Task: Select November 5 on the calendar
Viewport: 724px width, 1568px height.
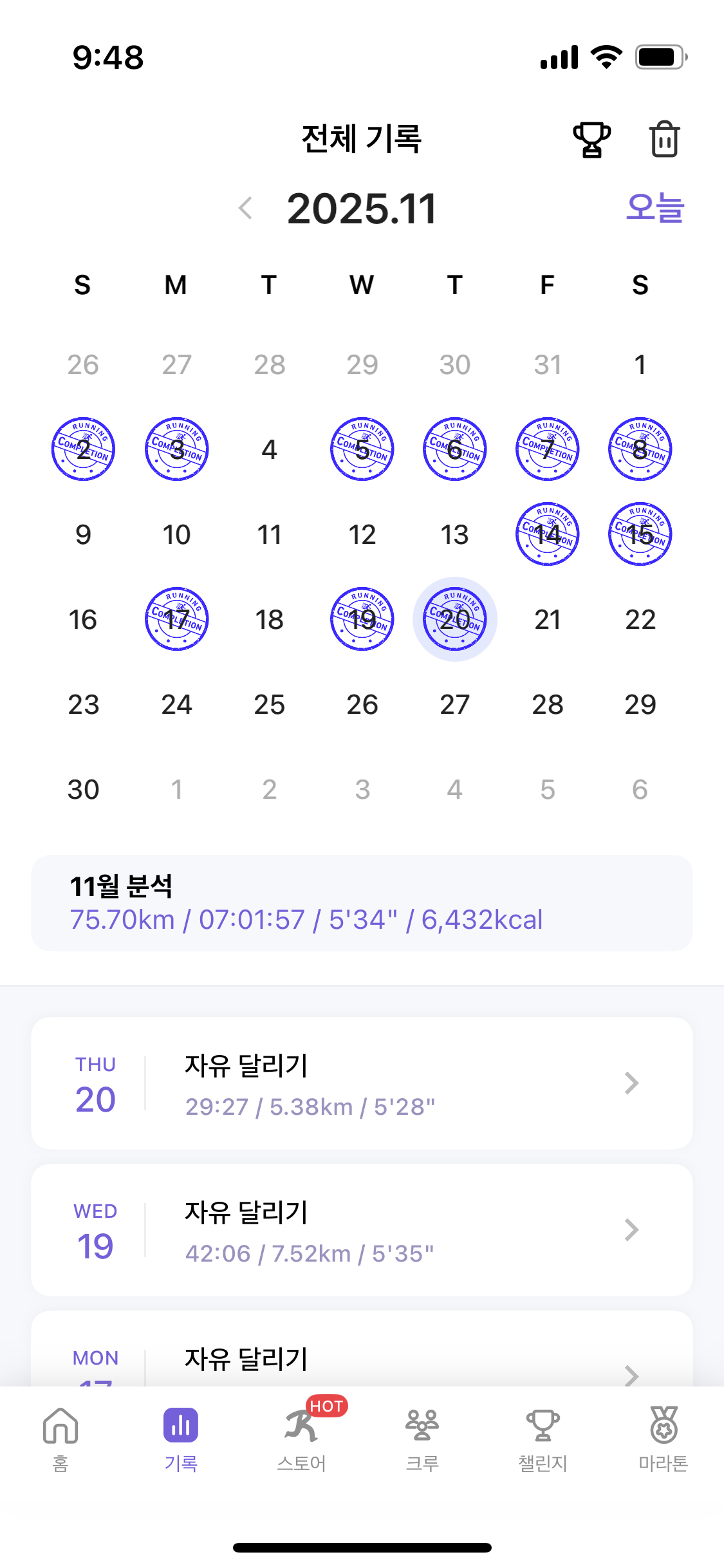Action: [x=362, y=449]
